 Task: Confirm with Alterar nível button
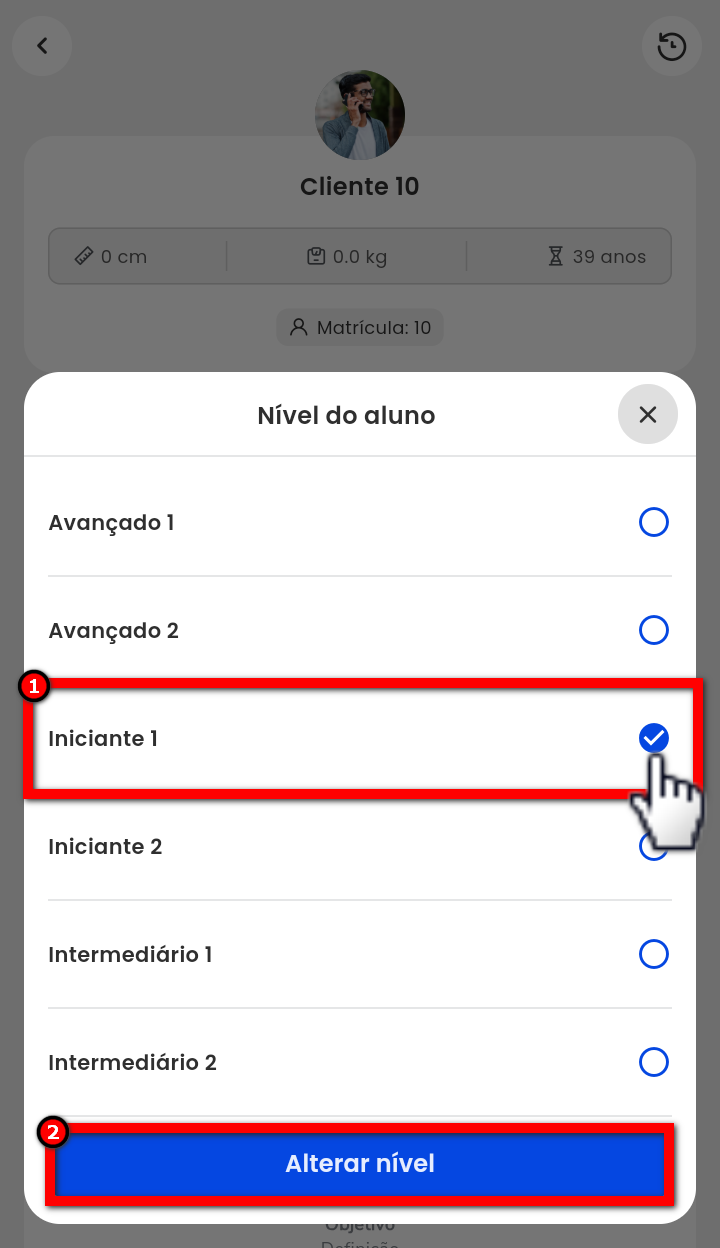tap(360, 1164)
